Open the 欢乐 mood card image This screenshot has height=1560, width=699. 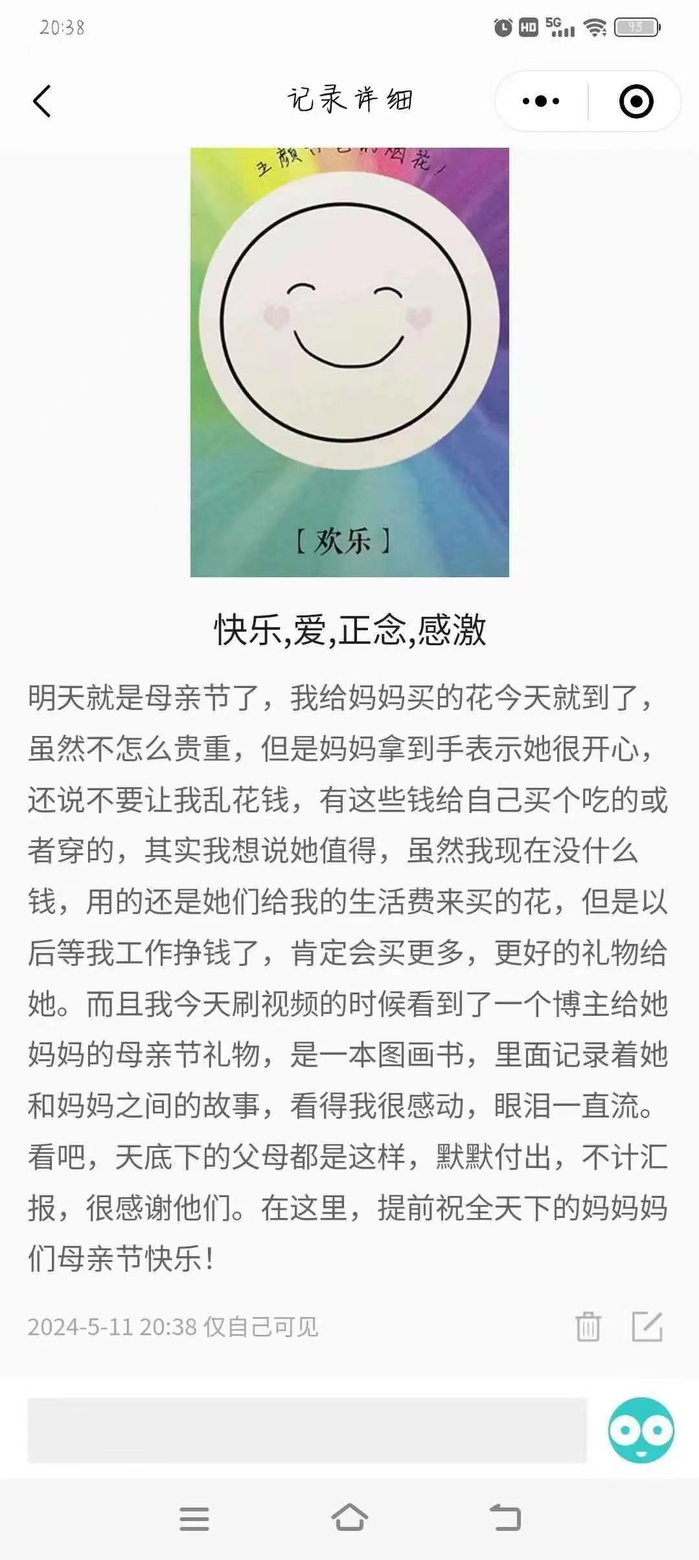349,362
